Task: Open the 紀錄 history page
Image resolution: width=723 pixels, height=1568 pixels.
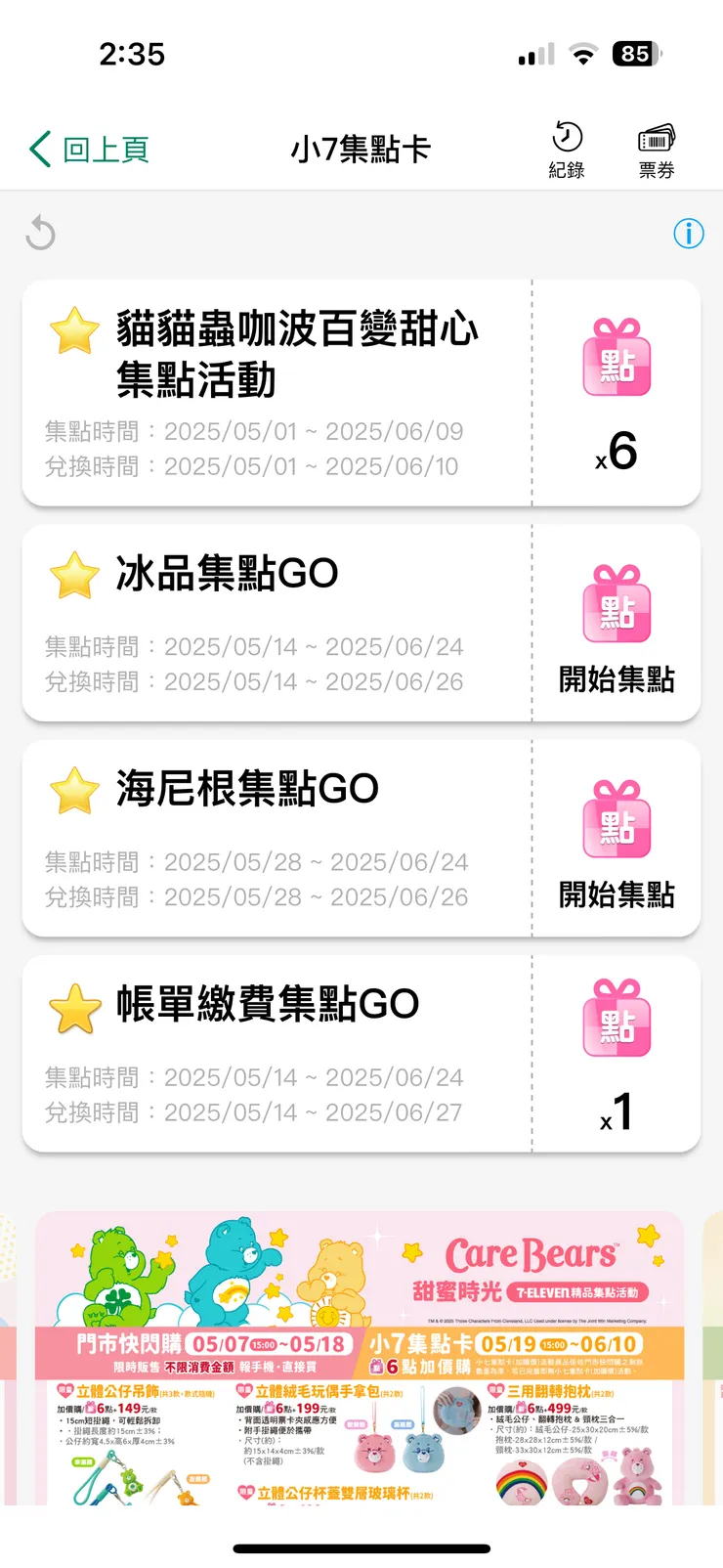Action: click(567, 150)
